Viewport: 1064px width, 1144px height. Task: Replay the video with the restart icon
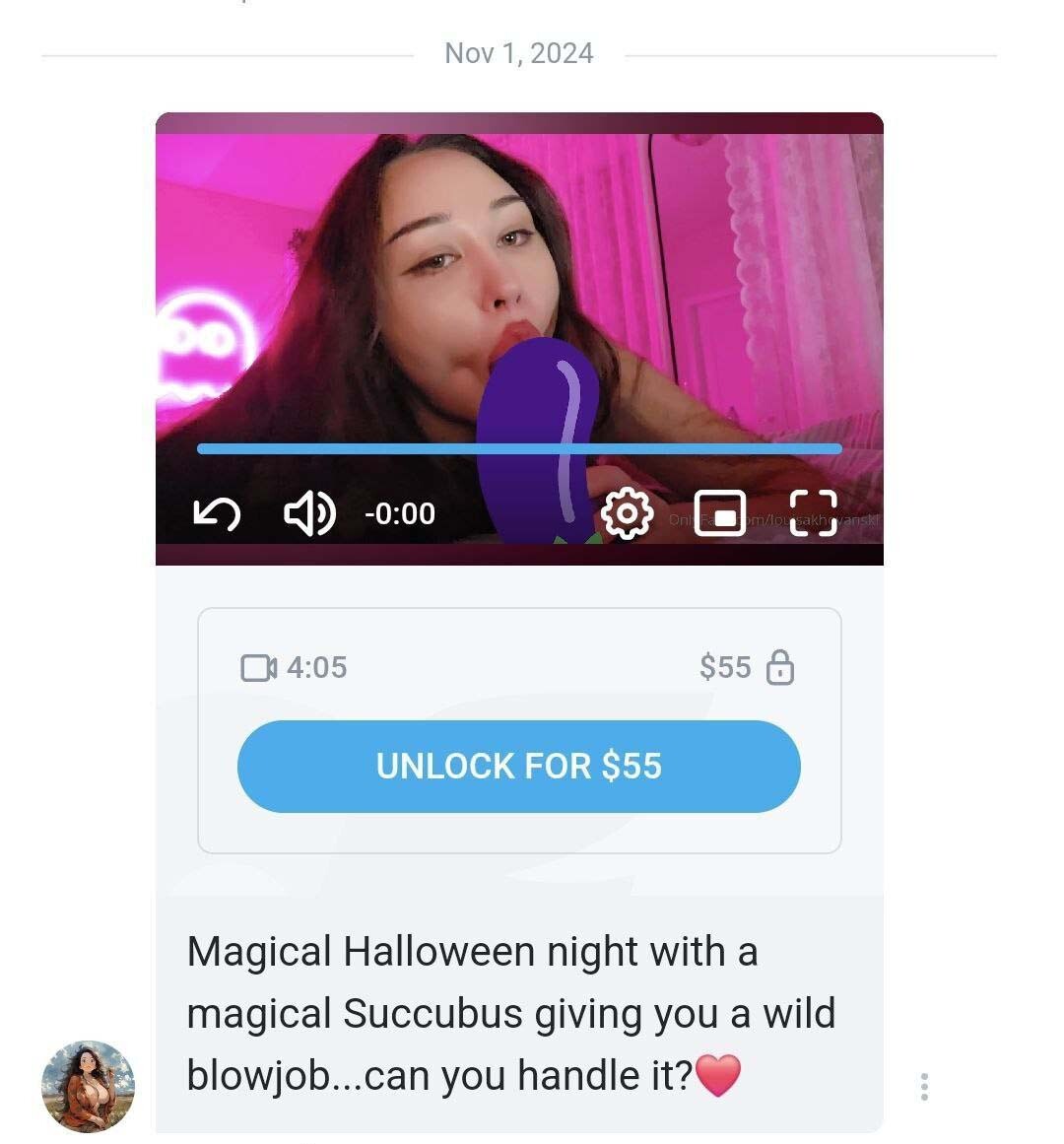[x=217, y=513]
